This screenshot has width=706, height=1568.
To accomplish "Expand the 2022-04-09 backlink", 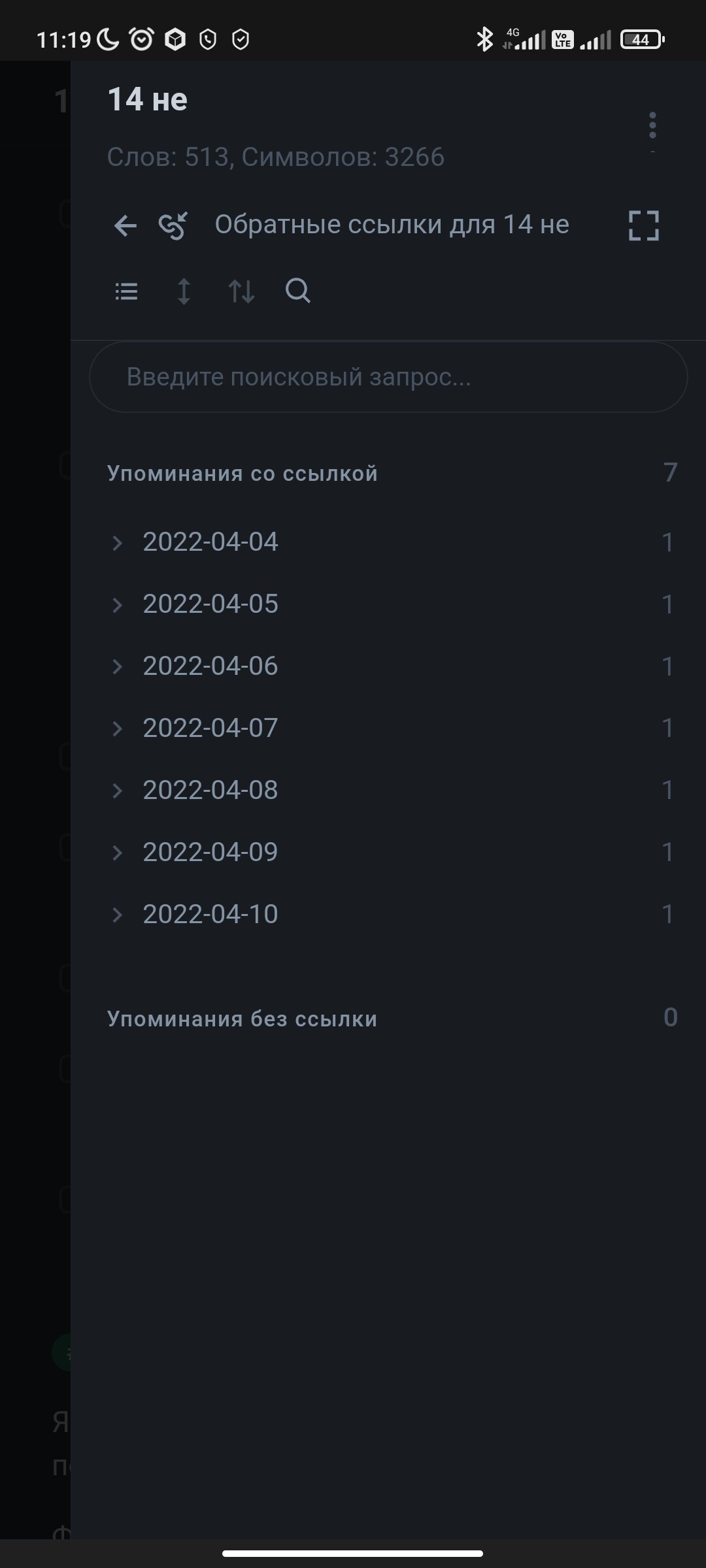I will (392, 852).
